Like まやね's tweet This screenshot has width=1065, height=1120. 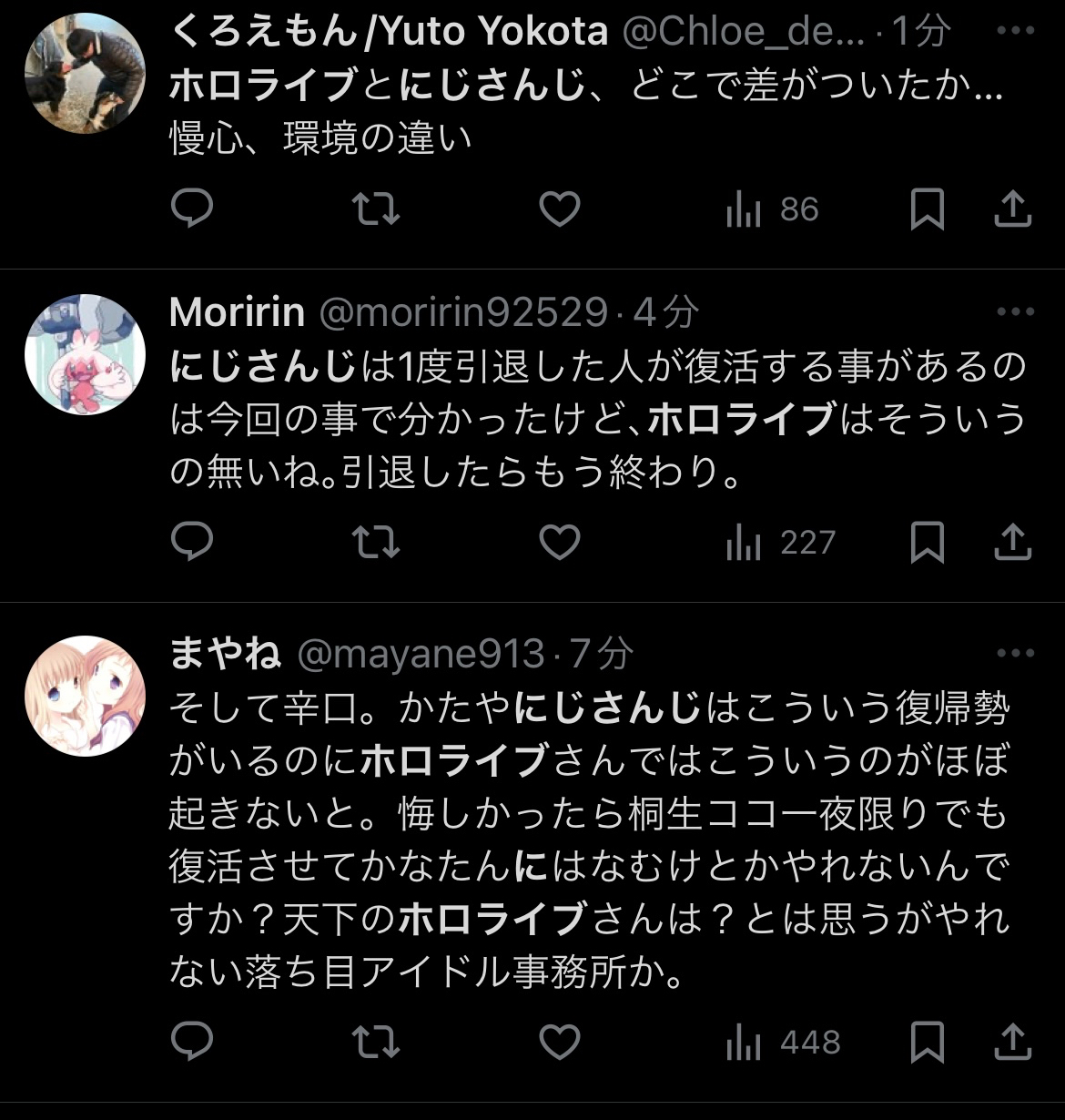[x=560, y=1043]
